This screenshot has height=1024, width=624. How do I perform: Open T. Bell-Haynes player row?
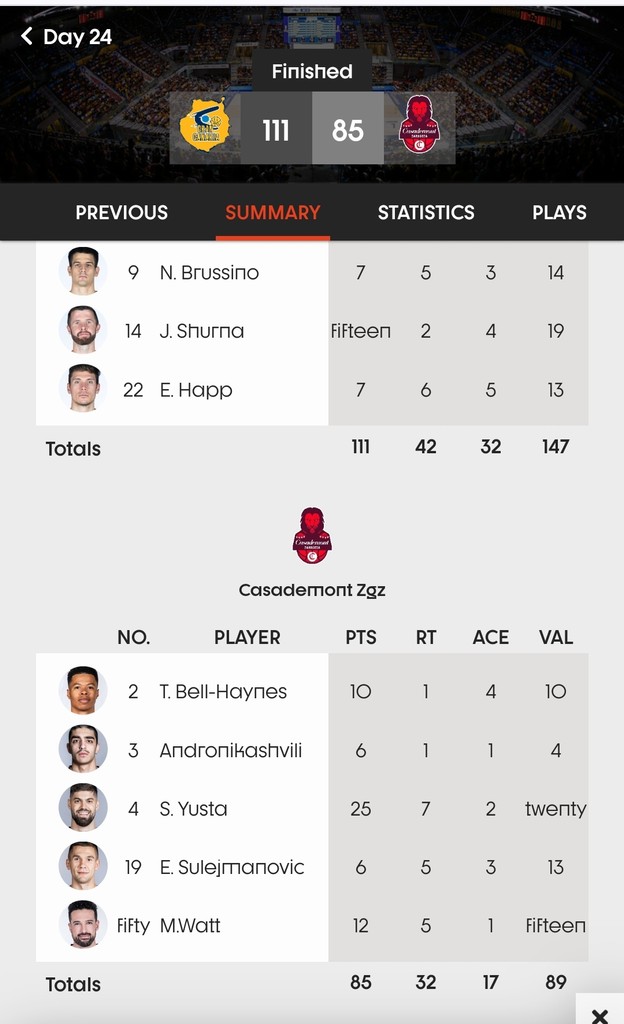point(223,692)
